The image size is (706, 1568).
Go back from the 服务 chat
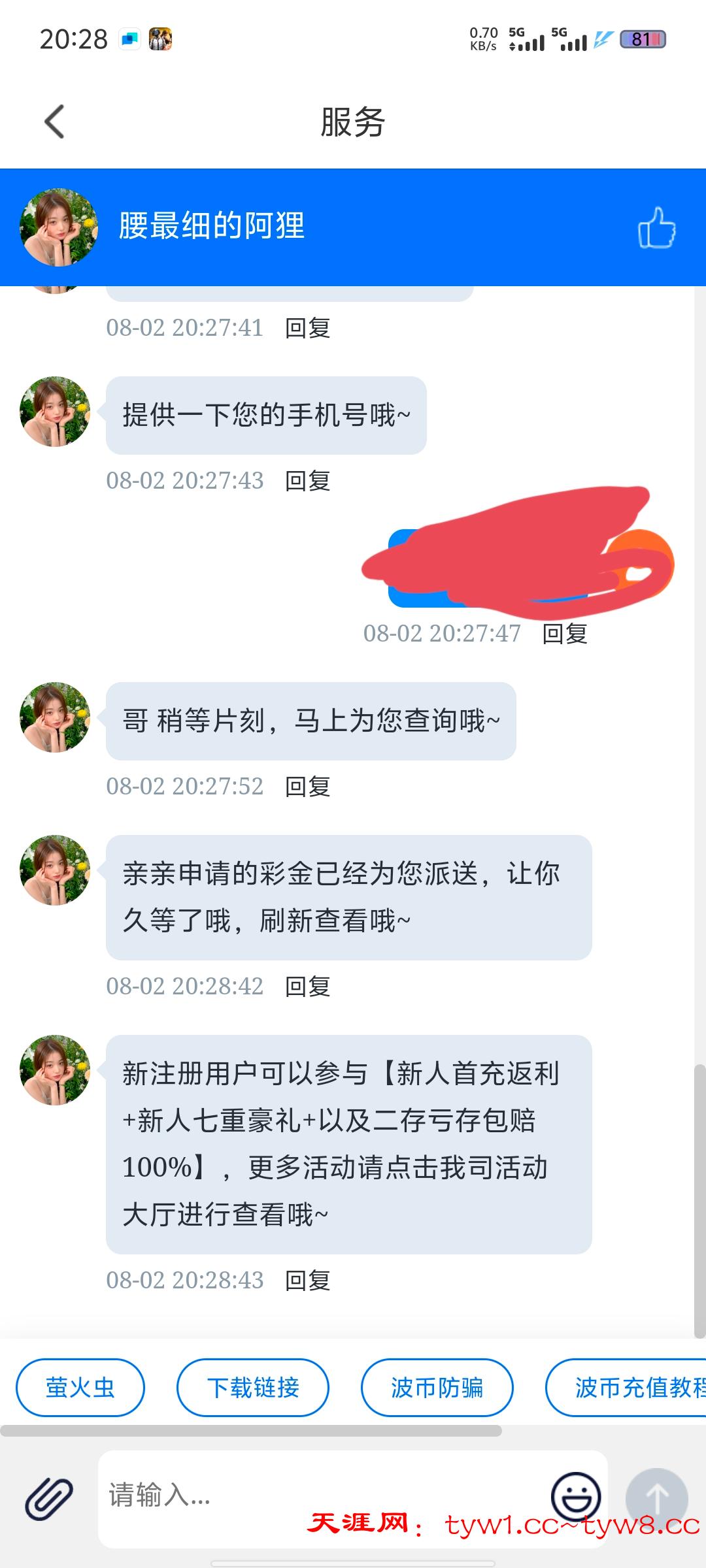[x=55, y=122]
